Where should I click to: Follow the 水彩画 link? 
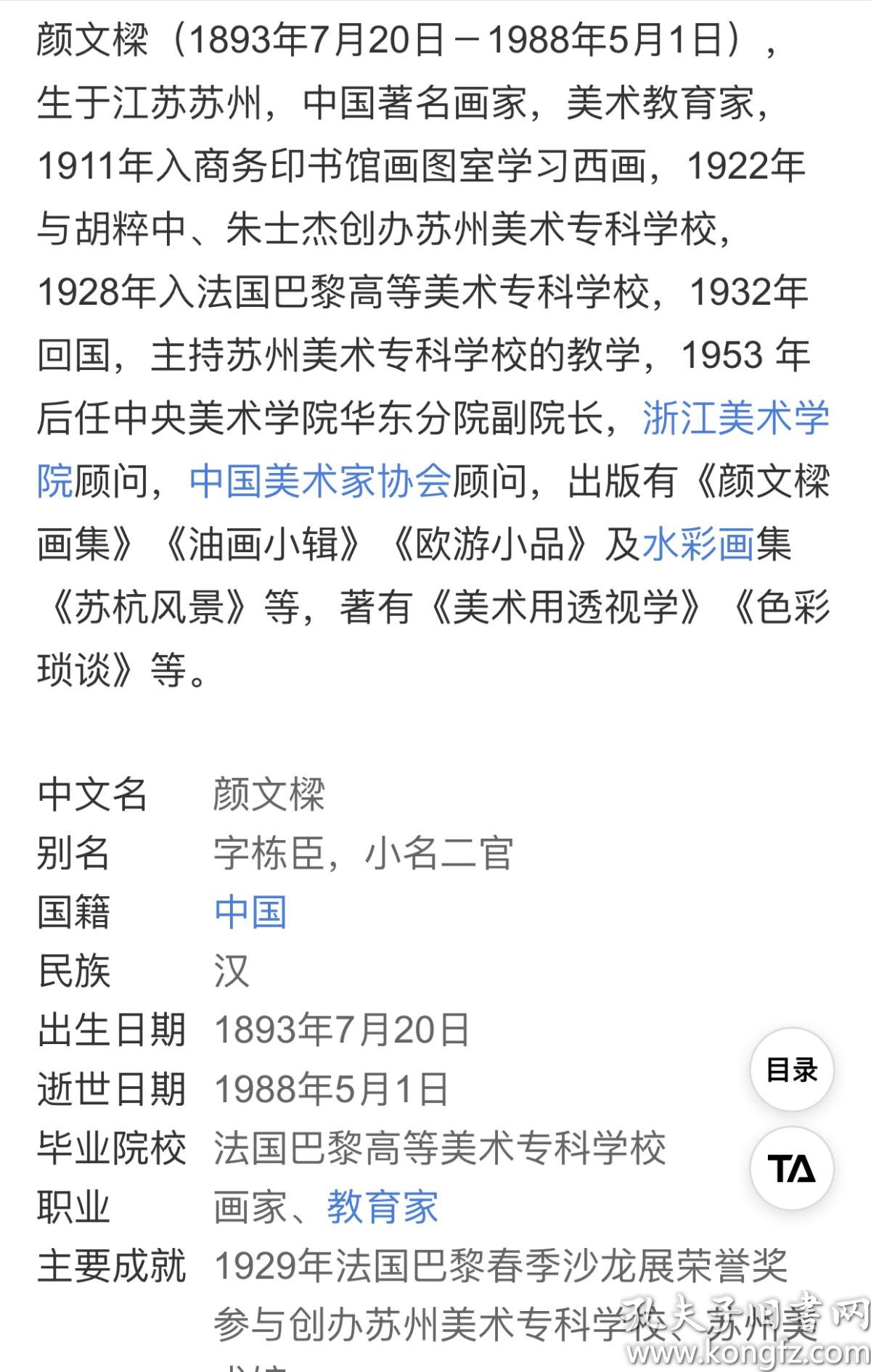(698, 544)
